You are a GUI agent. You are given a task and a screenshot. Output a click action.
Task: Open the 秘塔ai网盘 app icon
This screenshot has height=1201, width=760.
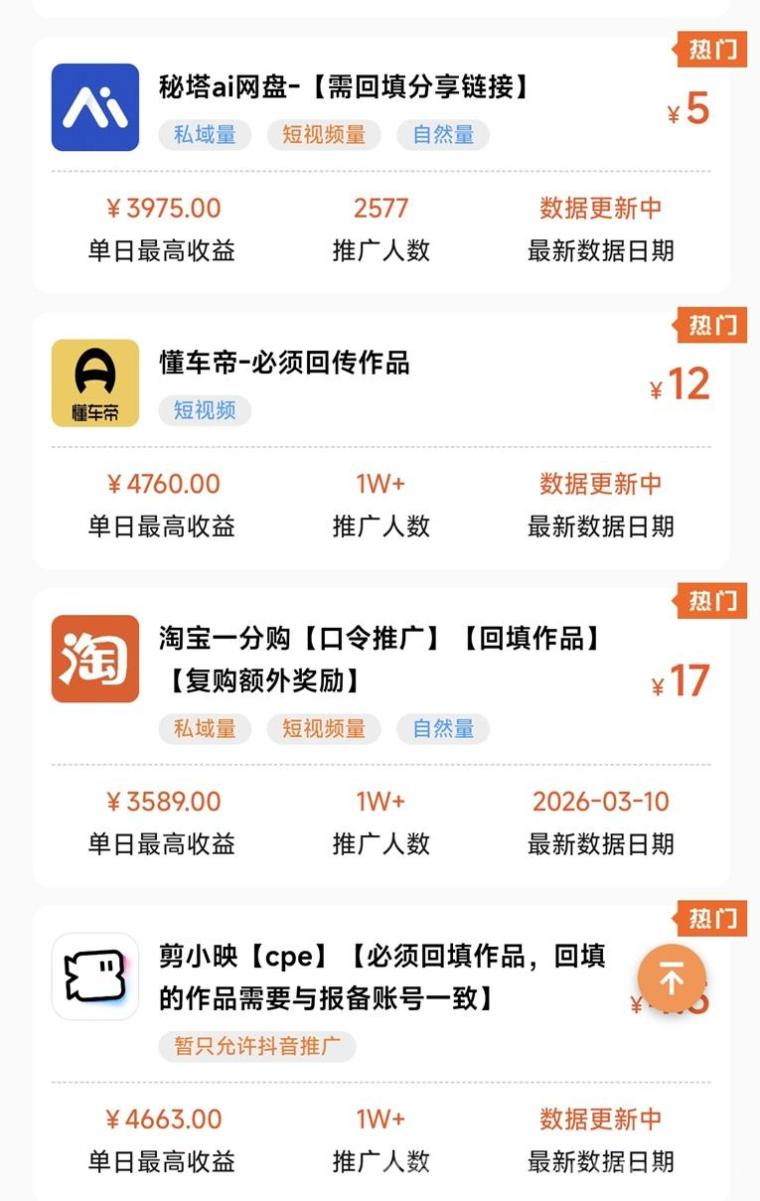coord(94,106)
